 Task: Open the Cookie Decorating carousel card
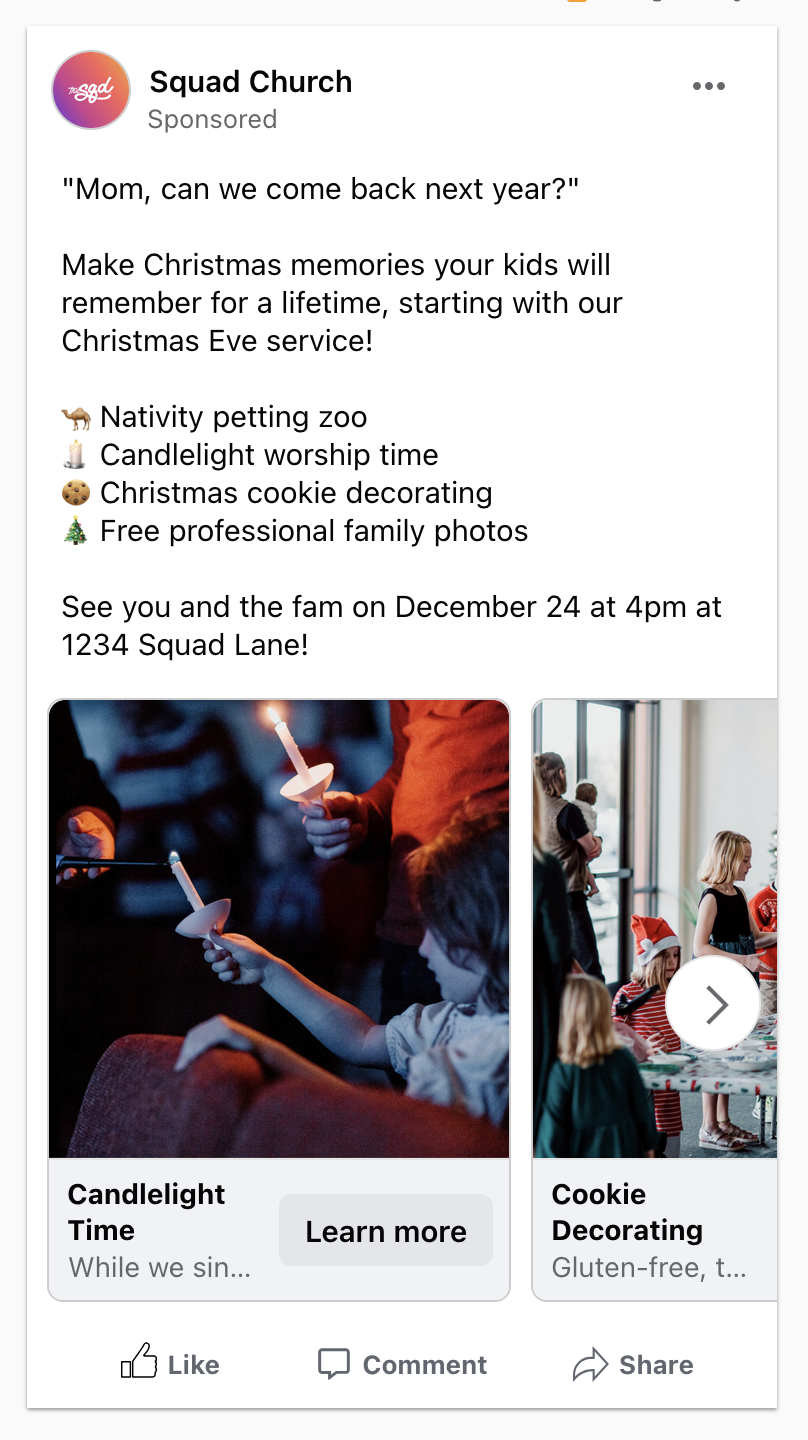655,1000
